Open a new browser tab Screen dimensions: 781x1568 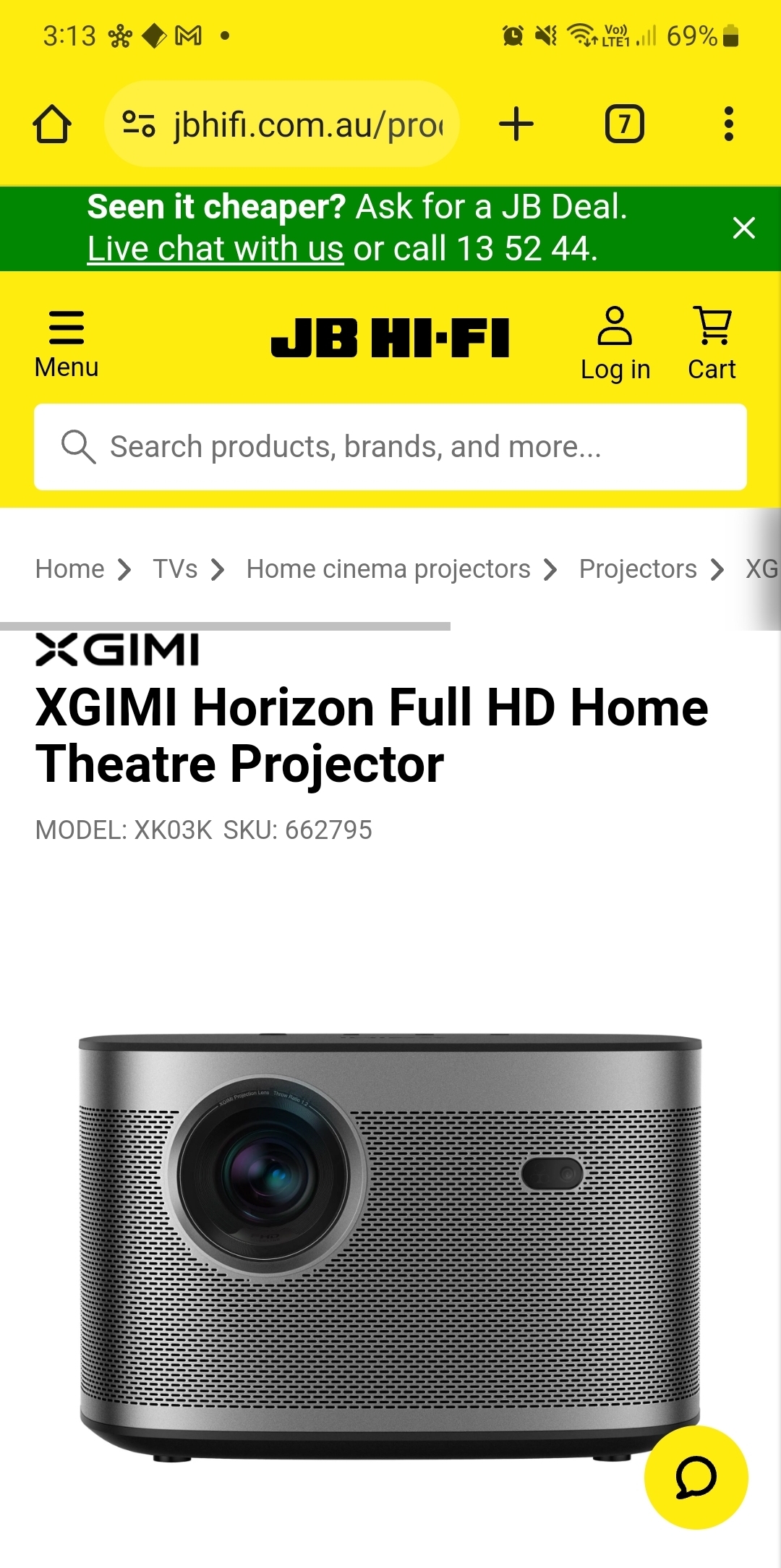516,124
